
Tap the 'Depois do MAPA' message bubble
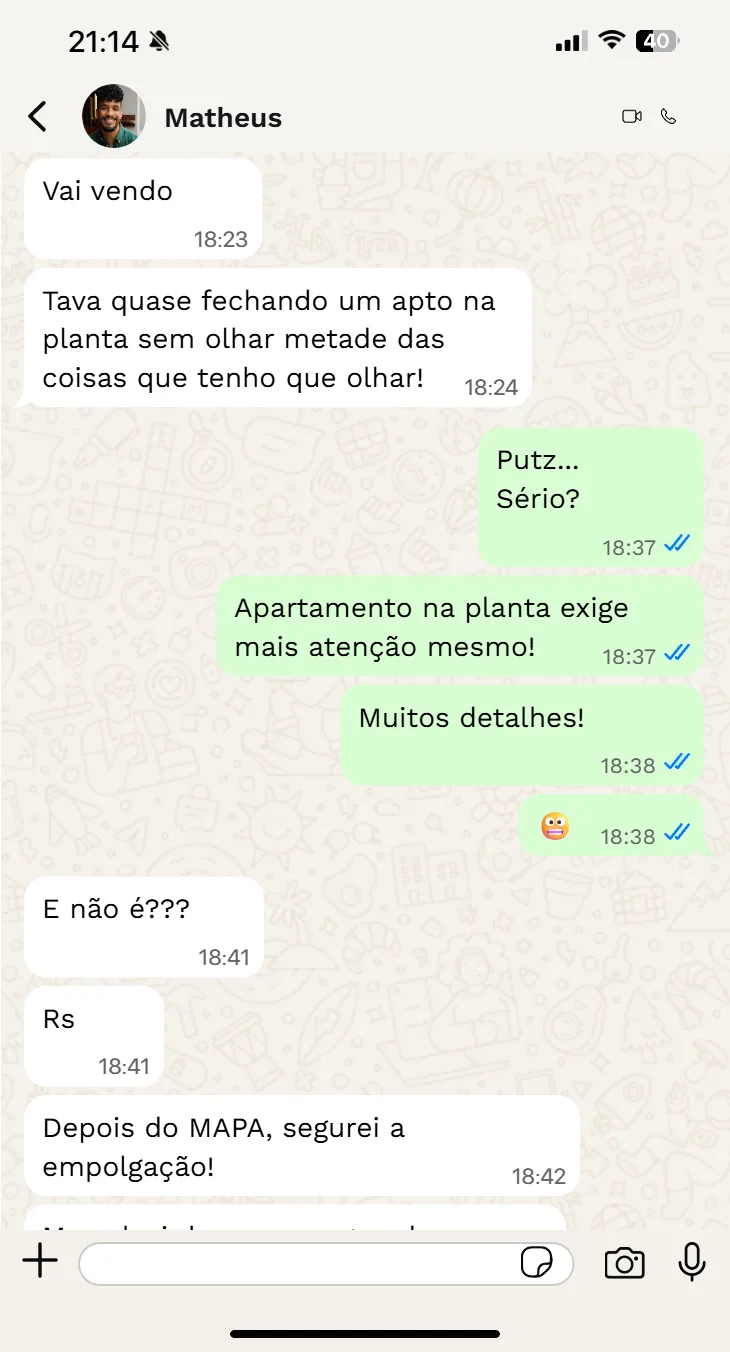(300, 1146)
